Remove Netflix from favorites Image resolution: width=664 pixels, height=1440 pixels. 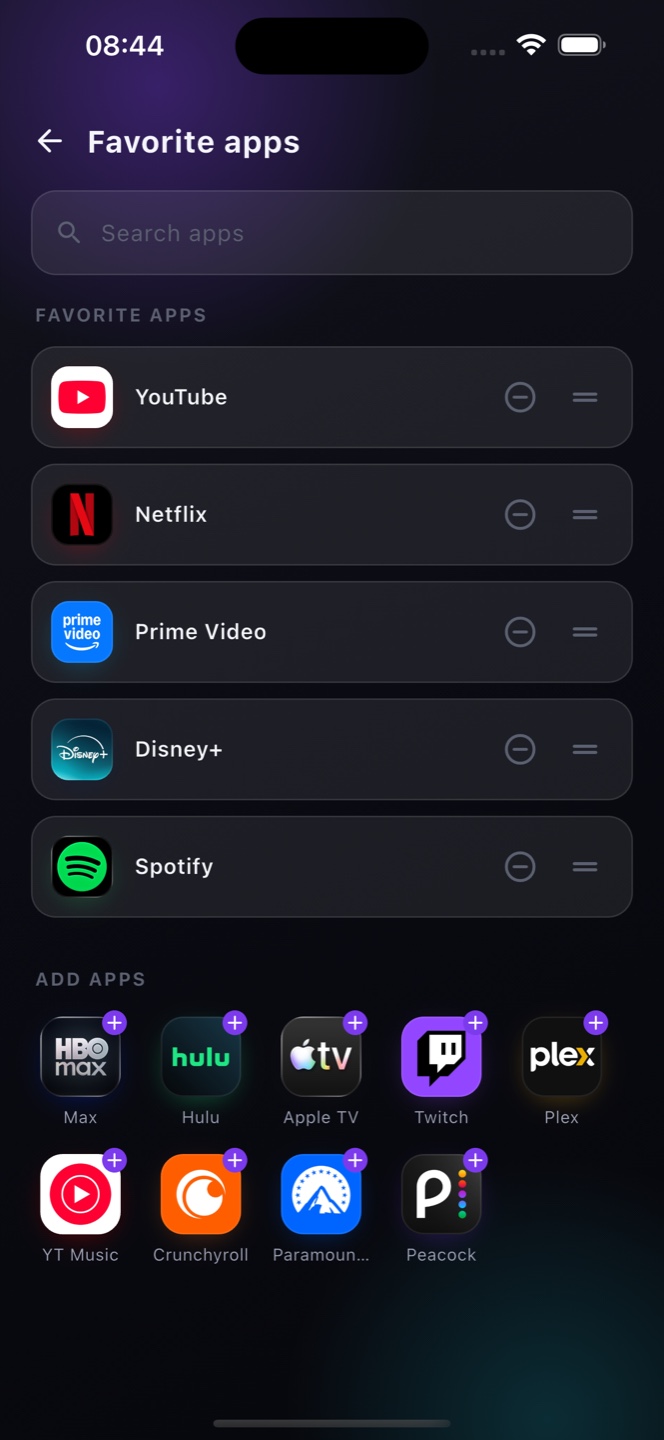tap(520, 515)
